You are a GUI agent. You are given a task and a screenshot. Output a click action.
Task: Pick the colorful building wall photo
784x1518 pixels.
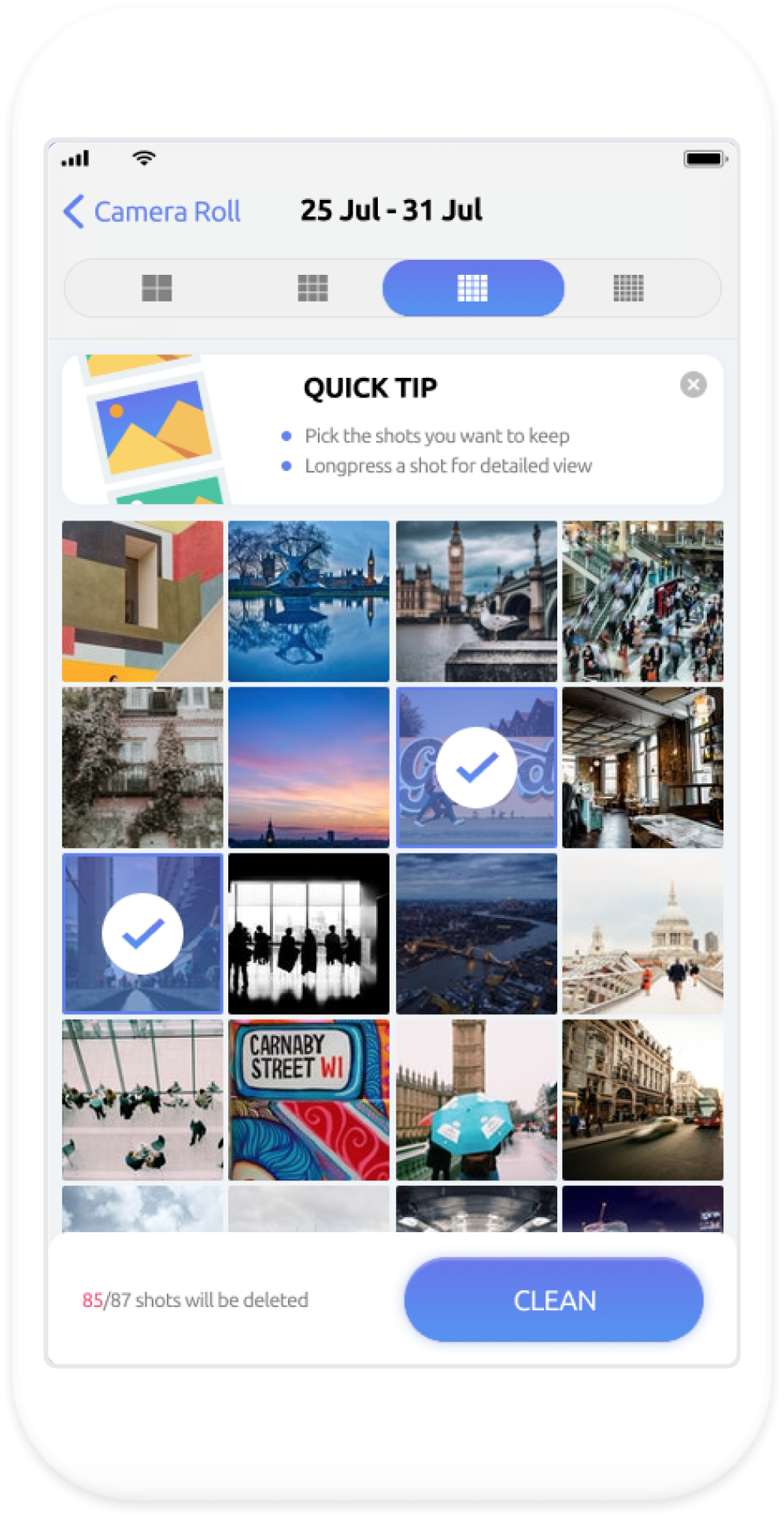(142, 601)
